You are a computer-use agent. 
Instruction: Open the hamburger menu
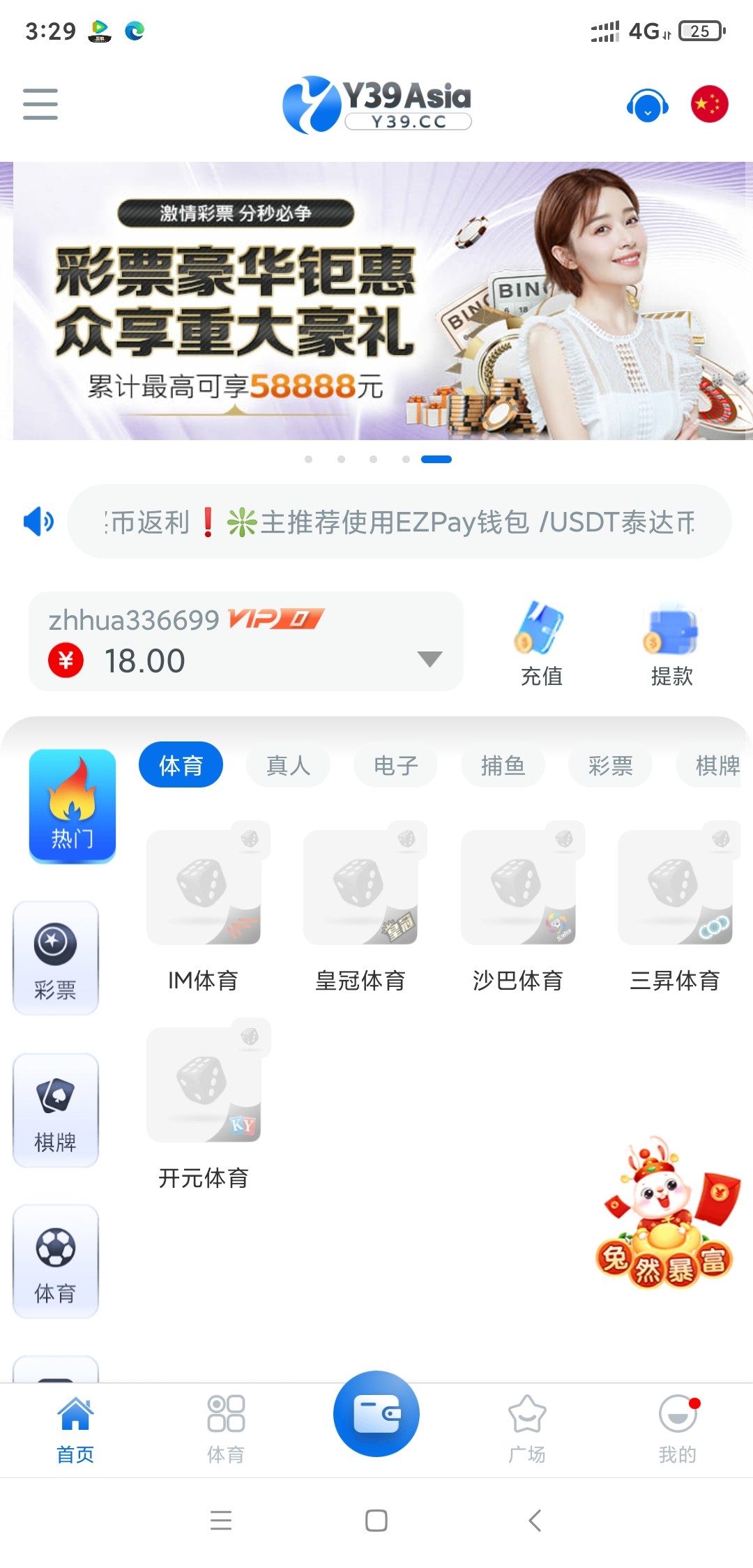(x=40, y=103)
